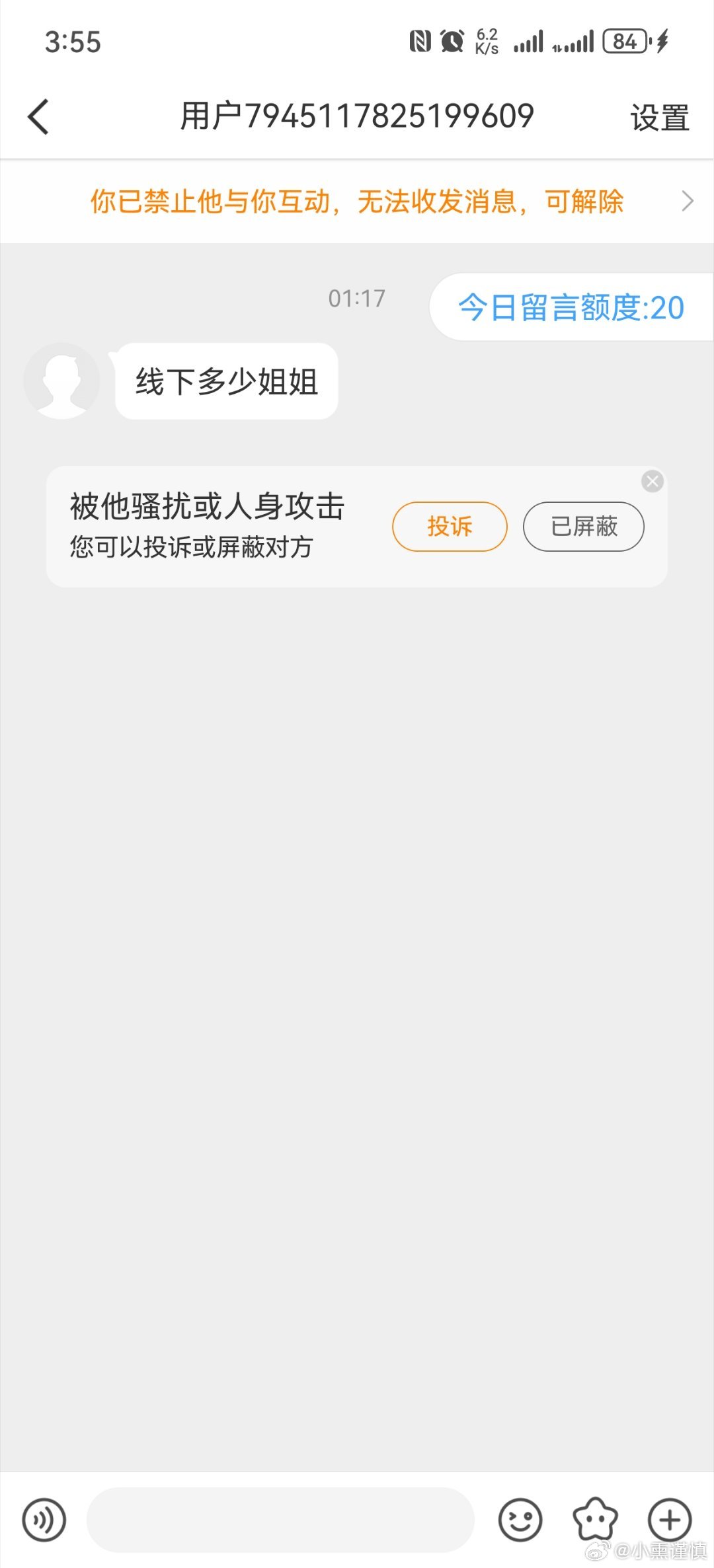Screen dimensions: 714x1568
Task: Switch to voice message input
Action: pyautogui.click(x=44, y=1520)
